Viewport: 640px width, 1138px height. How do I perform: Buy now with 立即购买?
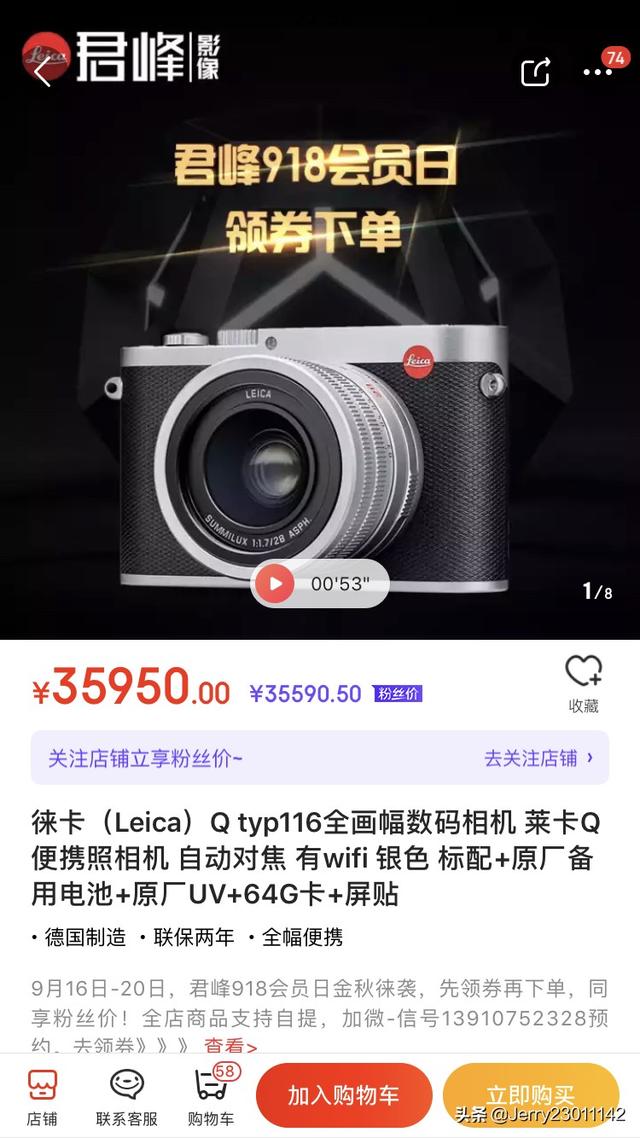tap(530, 1096)
